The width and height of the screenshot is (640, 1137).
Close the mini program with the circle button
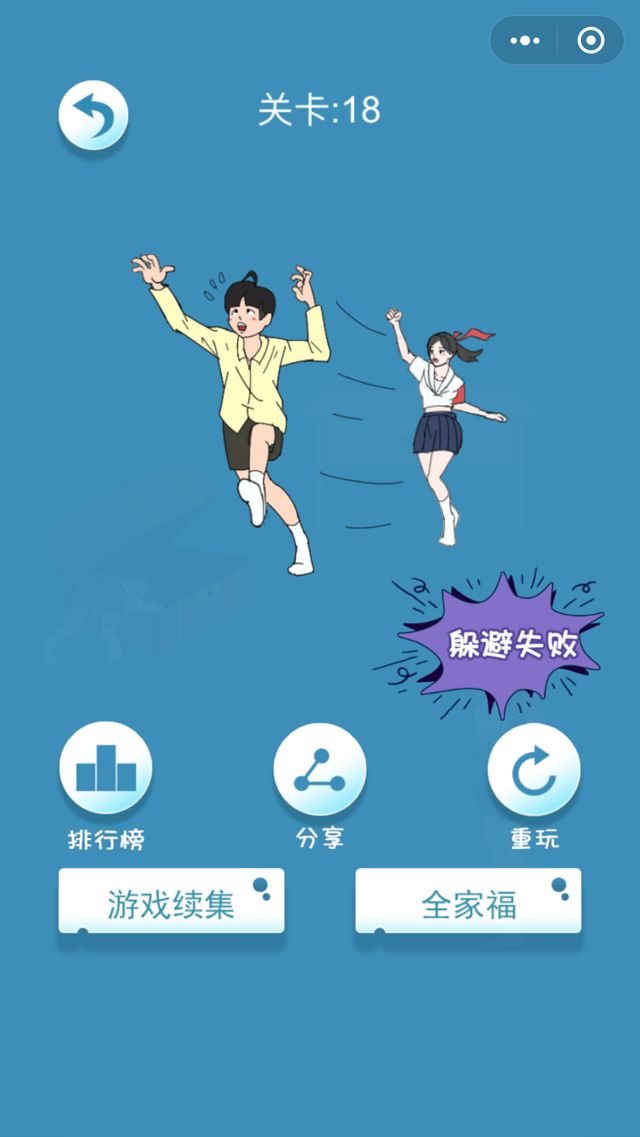(591, 41)
